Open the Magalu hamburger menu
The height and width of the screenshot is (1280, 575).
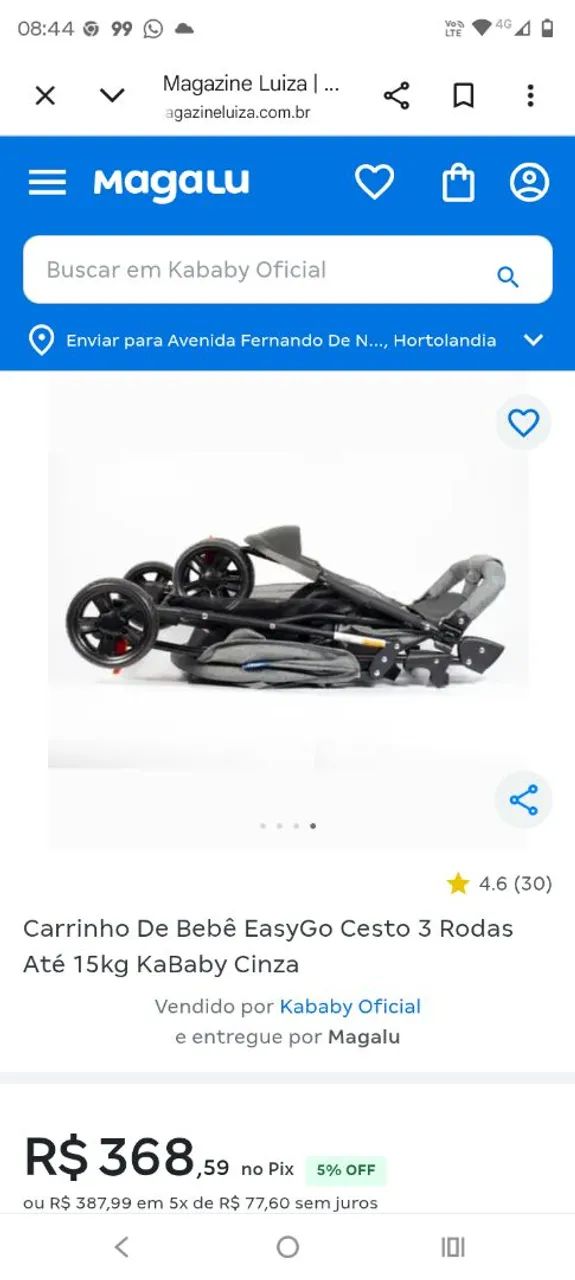pyautogui.click(x=47, y=182)
